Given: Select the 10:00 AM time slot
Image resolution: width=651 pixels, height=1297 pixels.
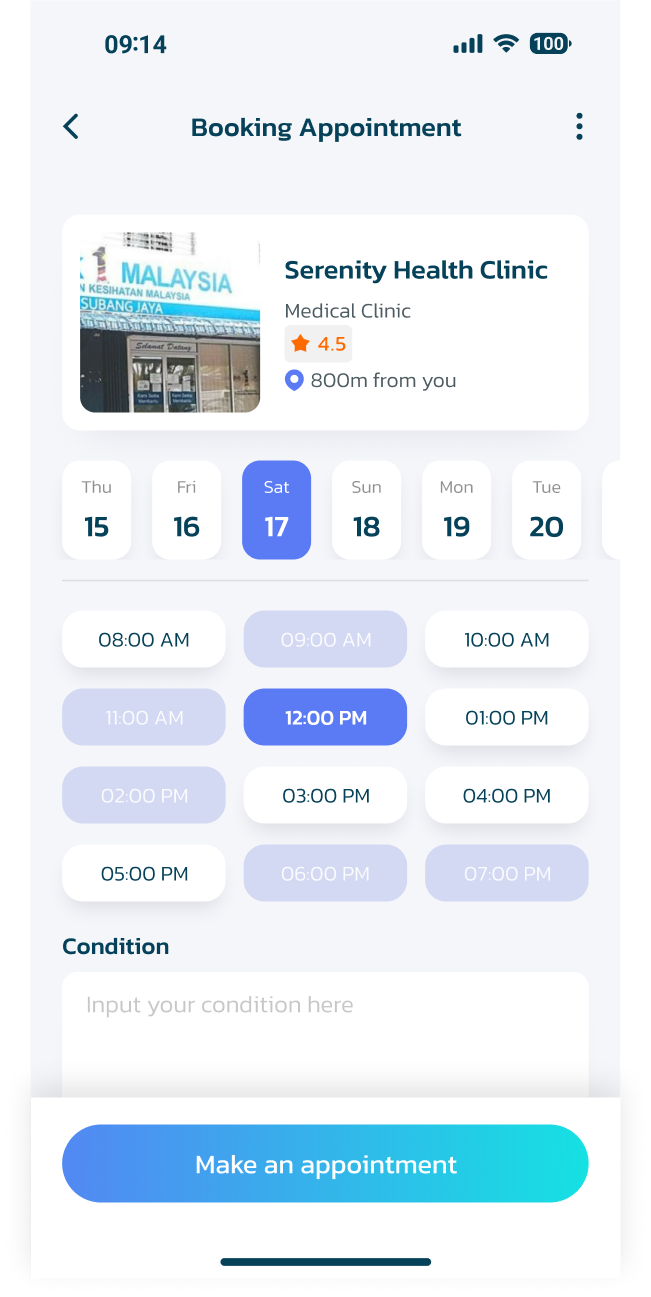Looking at the screenshot, I should [x=507, y=640].
